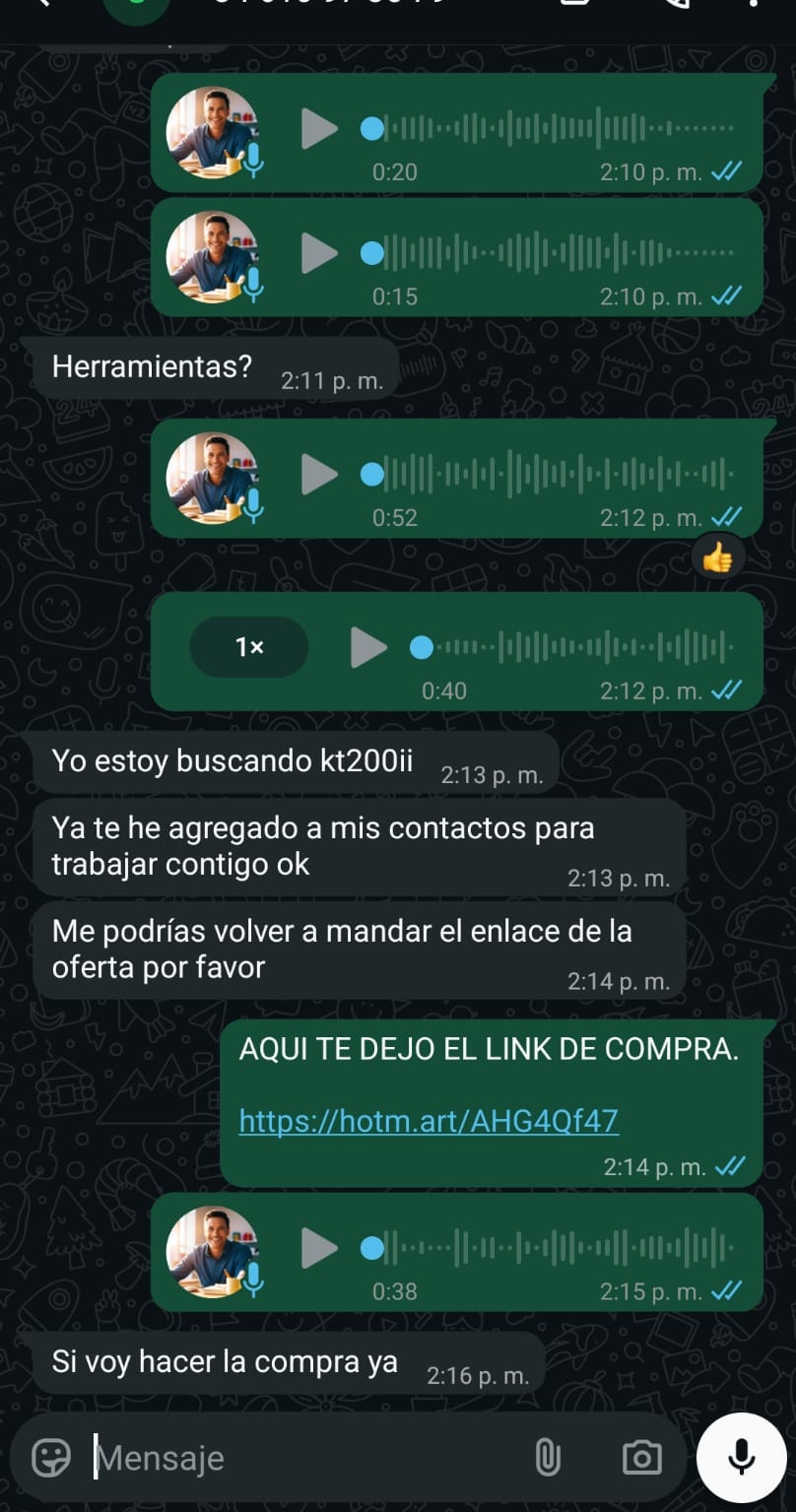Open the emoji and sticker picker
796x1512 pixels.
[x=51, y=1458]
